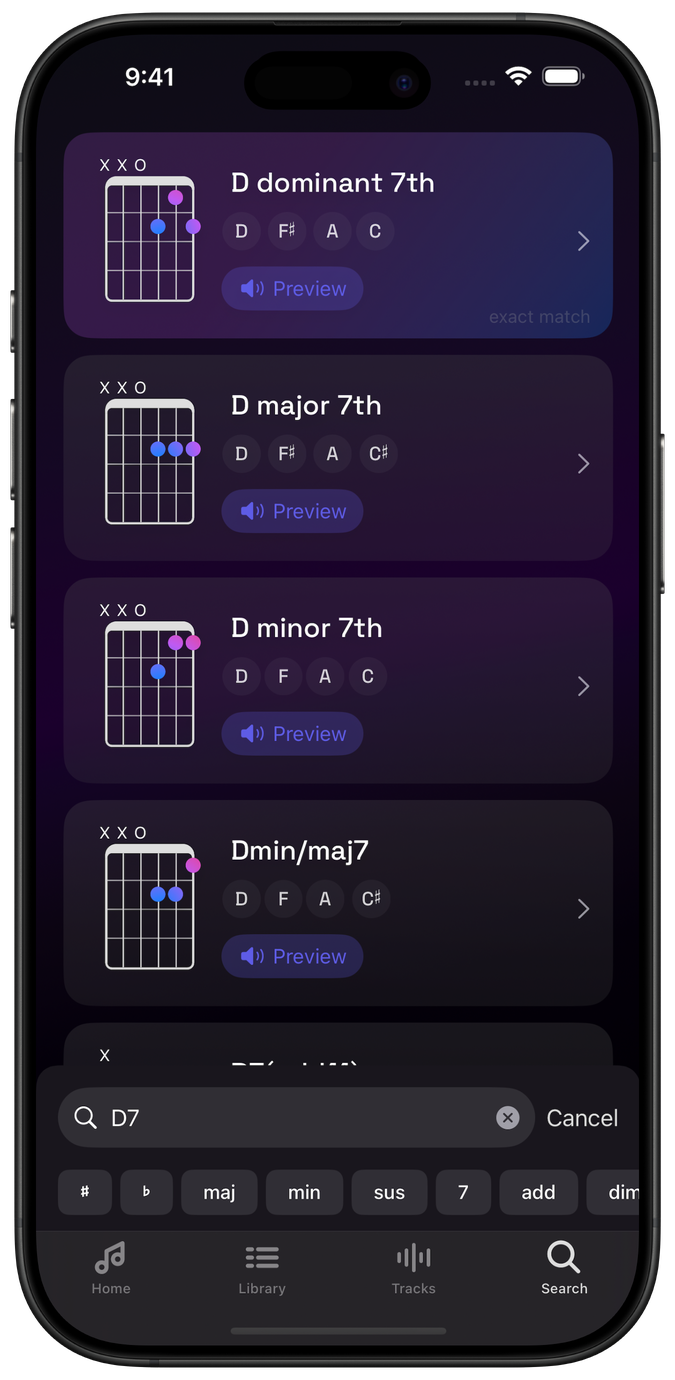The image size is (675, 1380).
Task: Add the sus chip to the query
Action: click(x=389, y=1192)
